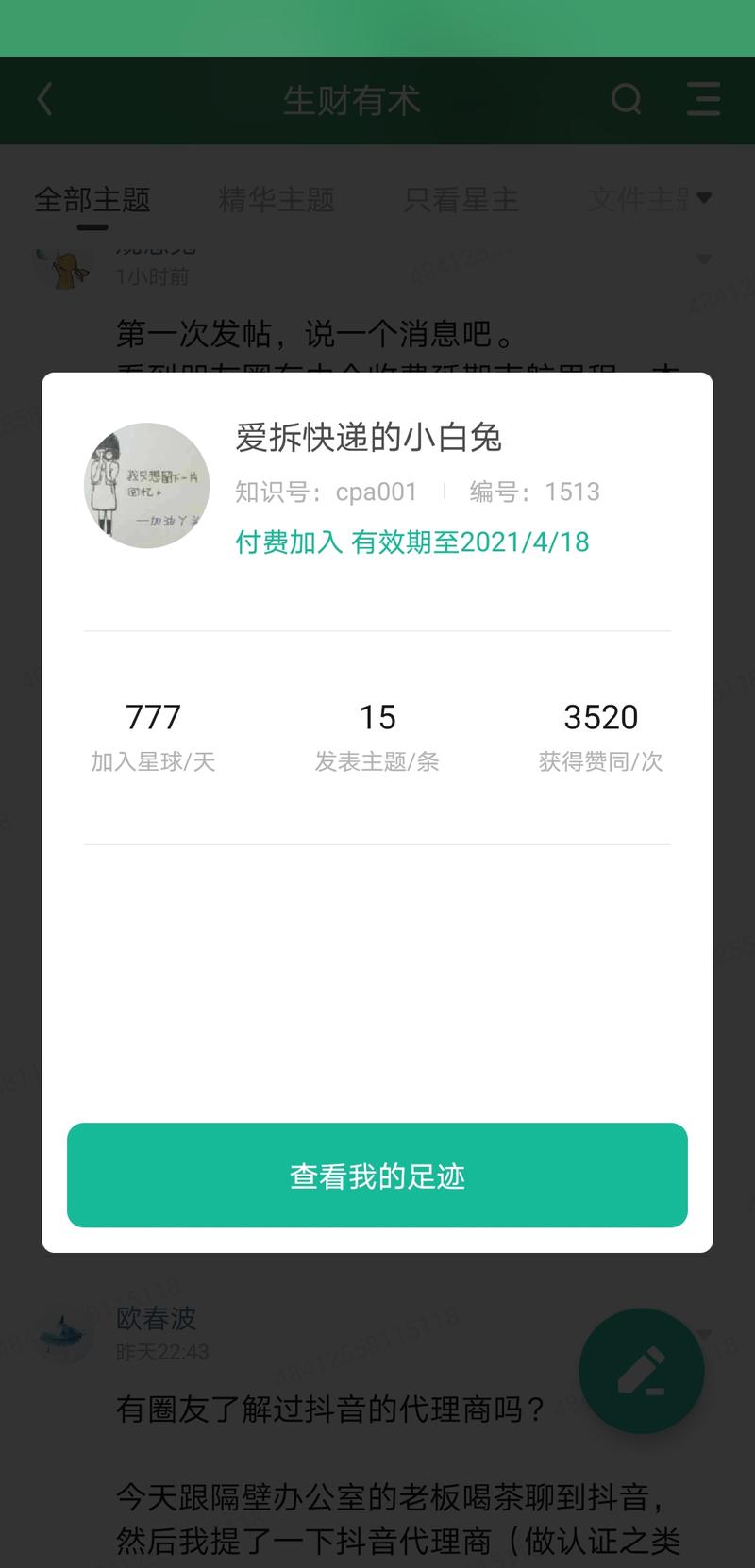Expand the options caret on 欧春波's post
This screenshot has width=755, height=1568.
[704, 1330]
